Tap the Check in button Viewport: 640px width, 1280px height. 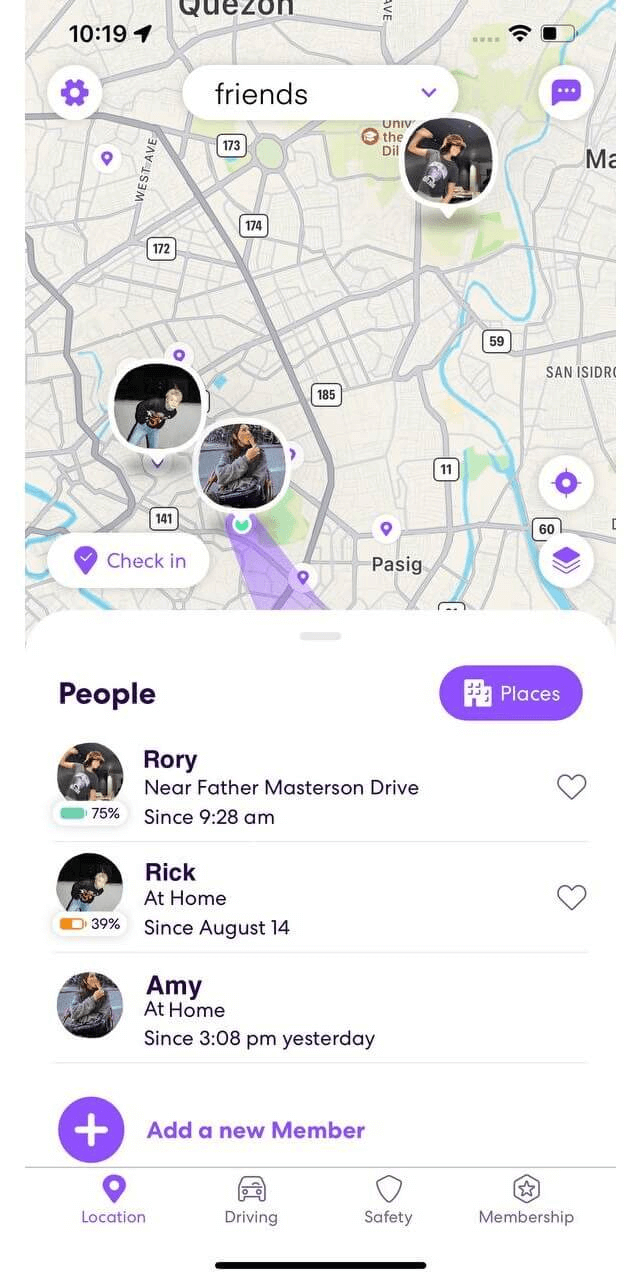pyautogui.click(x=129, y=561)
